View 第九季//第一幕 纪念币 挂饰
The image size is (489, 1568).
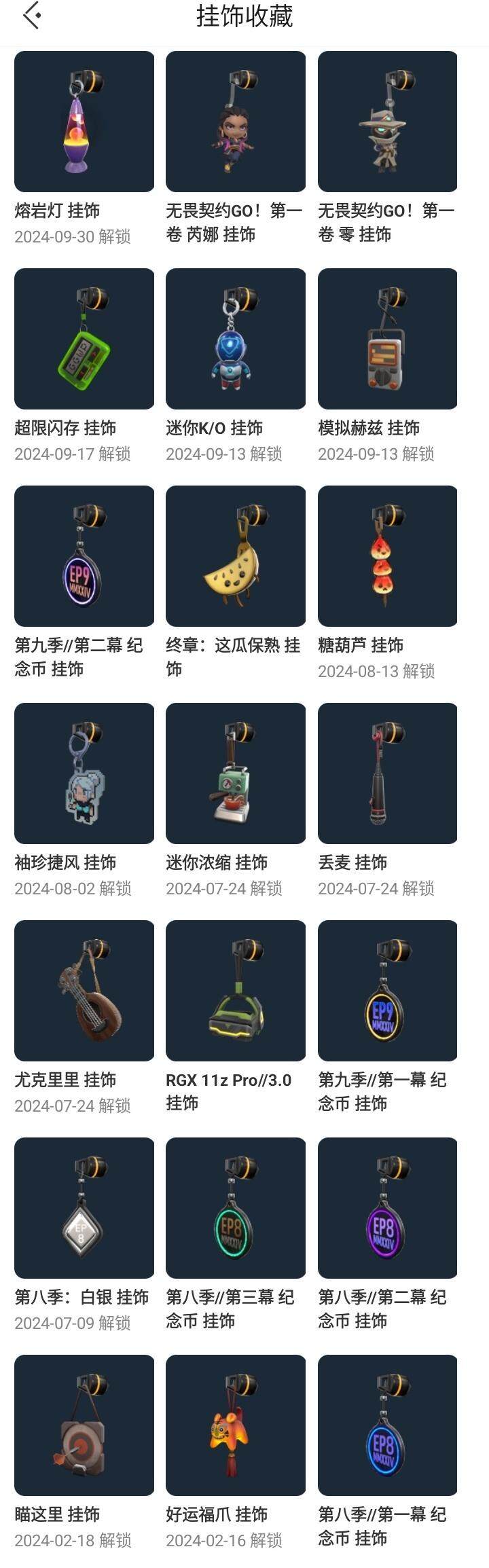[x=387, y=991]
